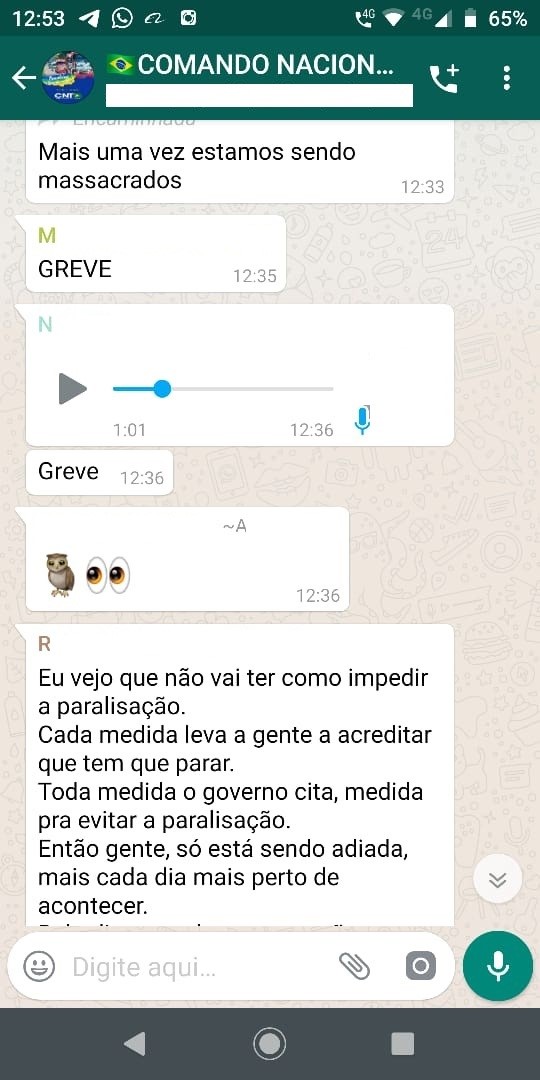
Task: Open the overflow menu
Action: (507, 78)
